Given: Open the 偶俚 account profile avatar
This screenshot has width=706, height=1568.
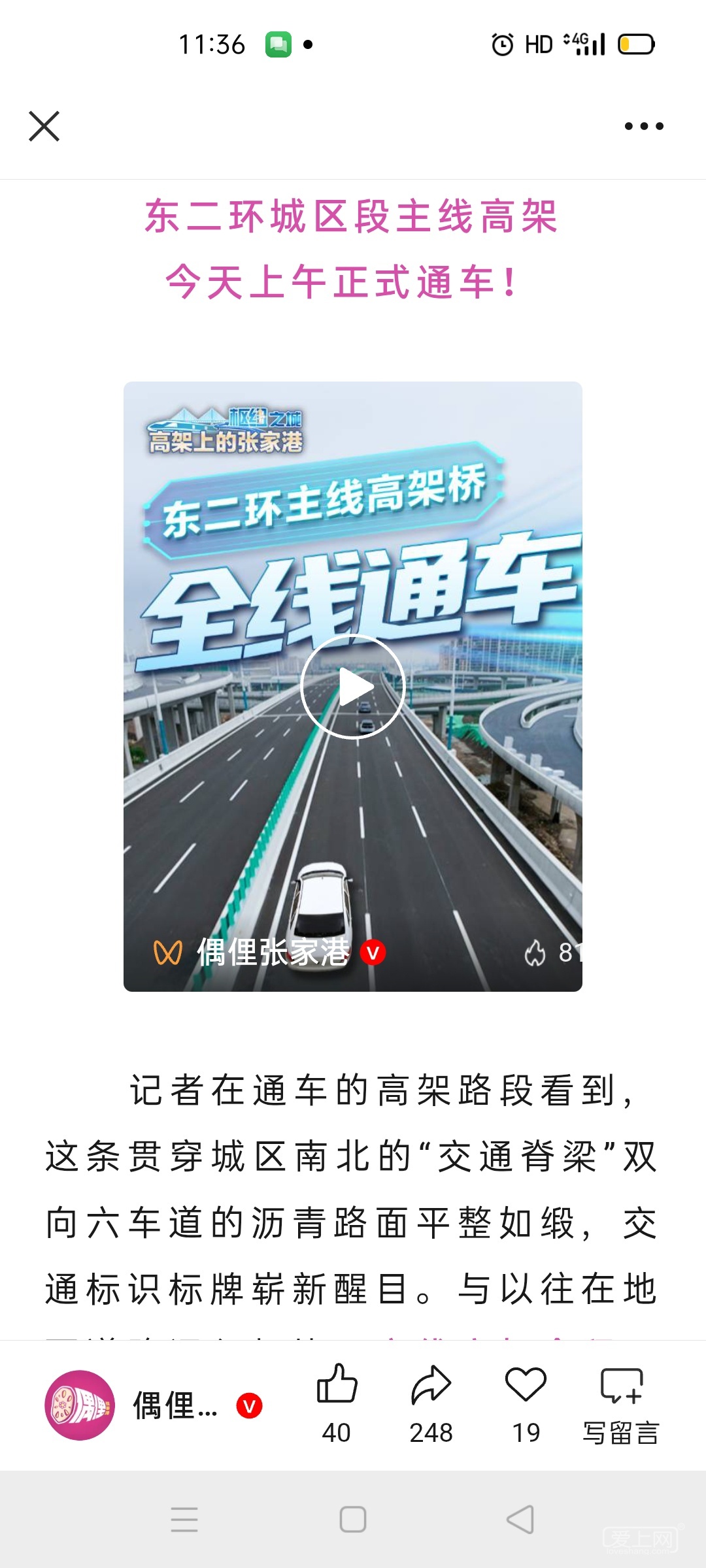Looking at the screenshot, I should pos(79,1405).
